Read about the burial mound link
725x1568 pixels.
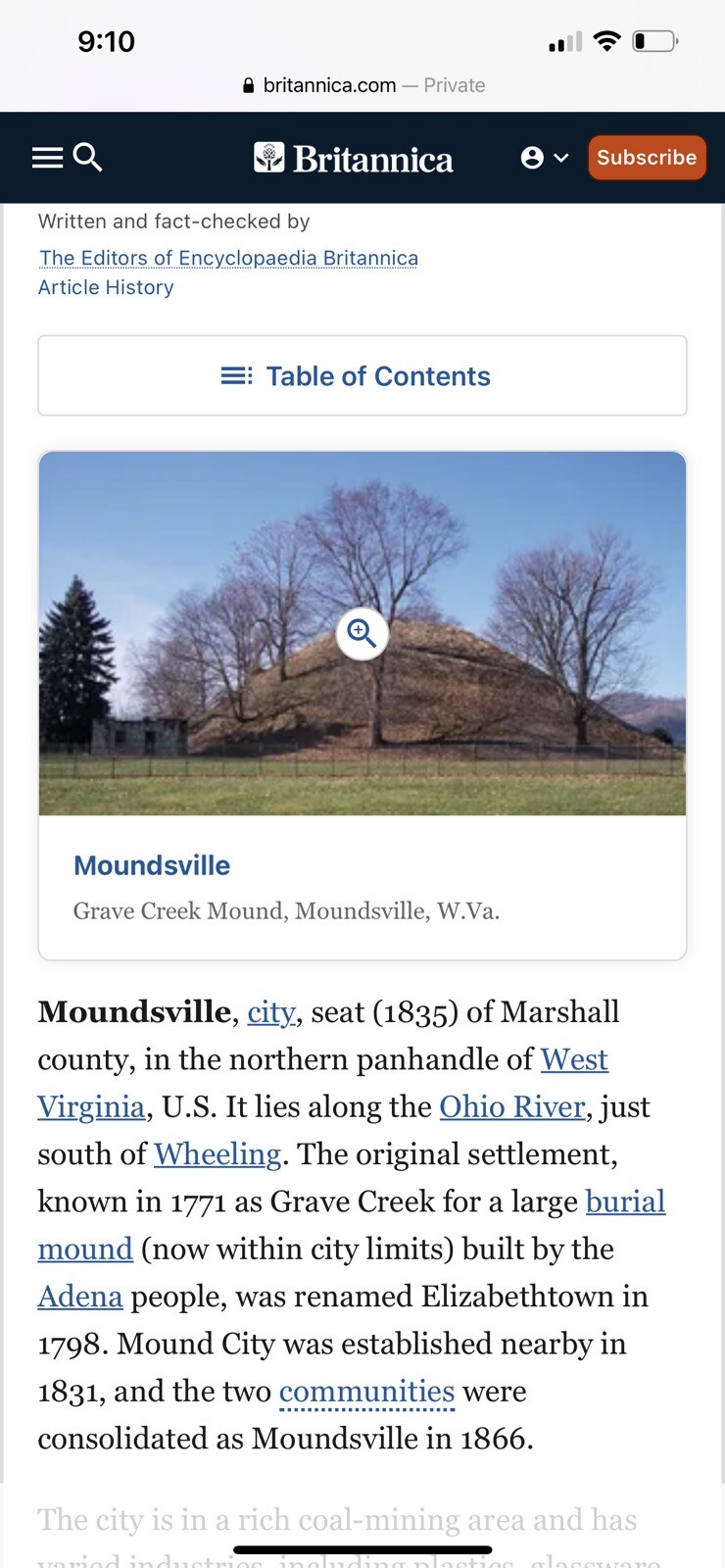(x=625, y=1201)
